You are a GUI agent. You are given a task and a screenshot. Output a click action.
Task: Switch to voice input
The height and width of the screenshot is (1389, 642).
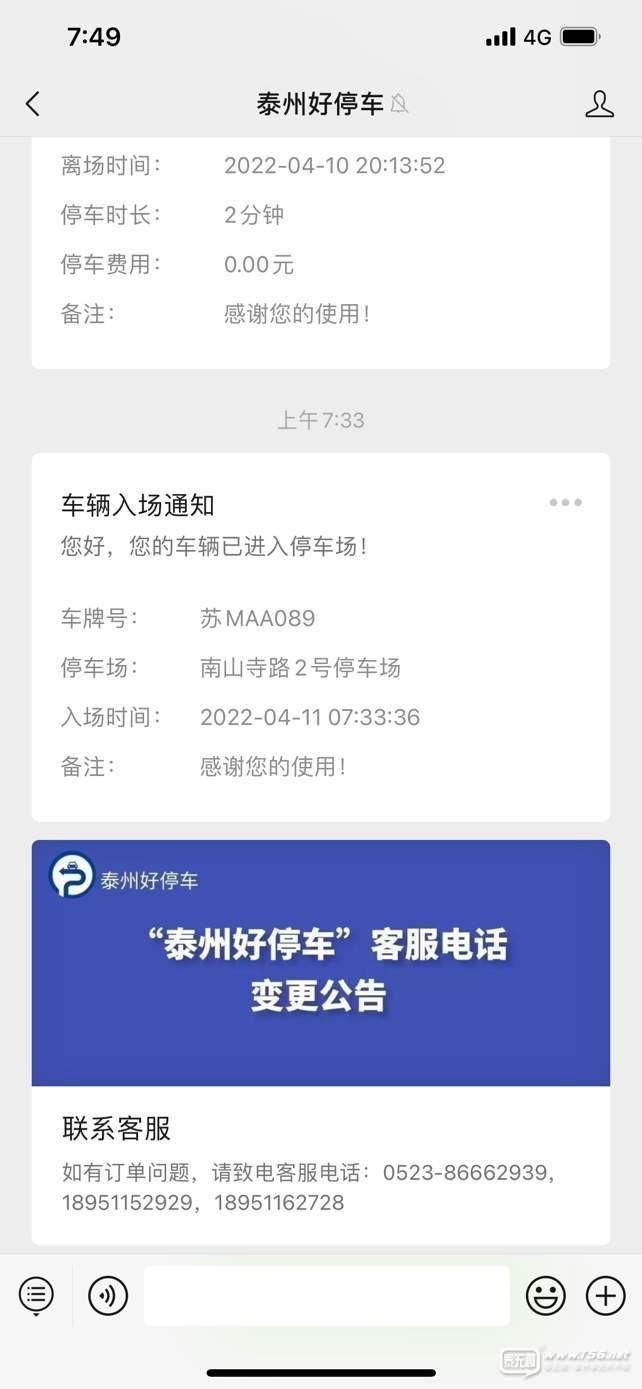(108, 1296)
